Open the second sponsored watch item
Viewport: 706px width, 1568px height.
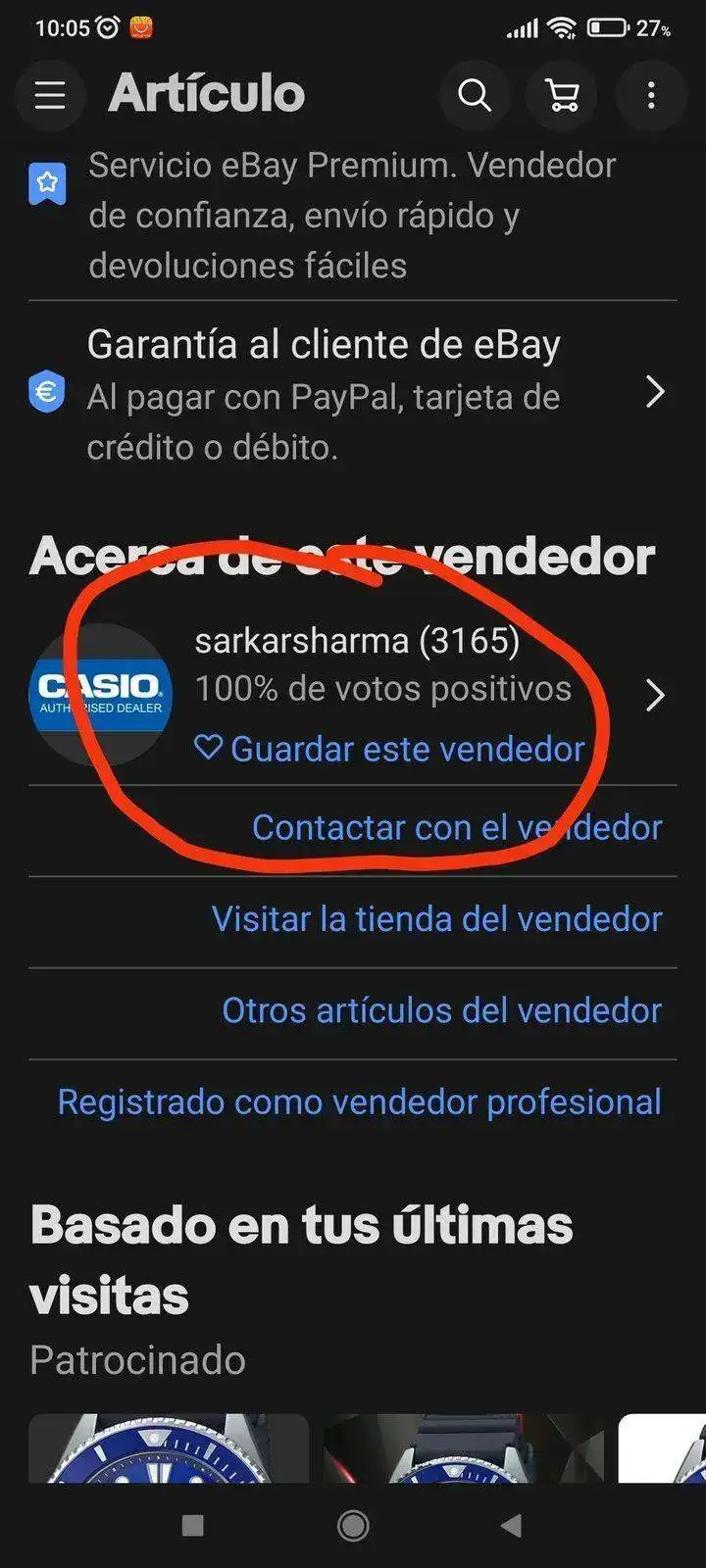click(x=463, y=1448)
